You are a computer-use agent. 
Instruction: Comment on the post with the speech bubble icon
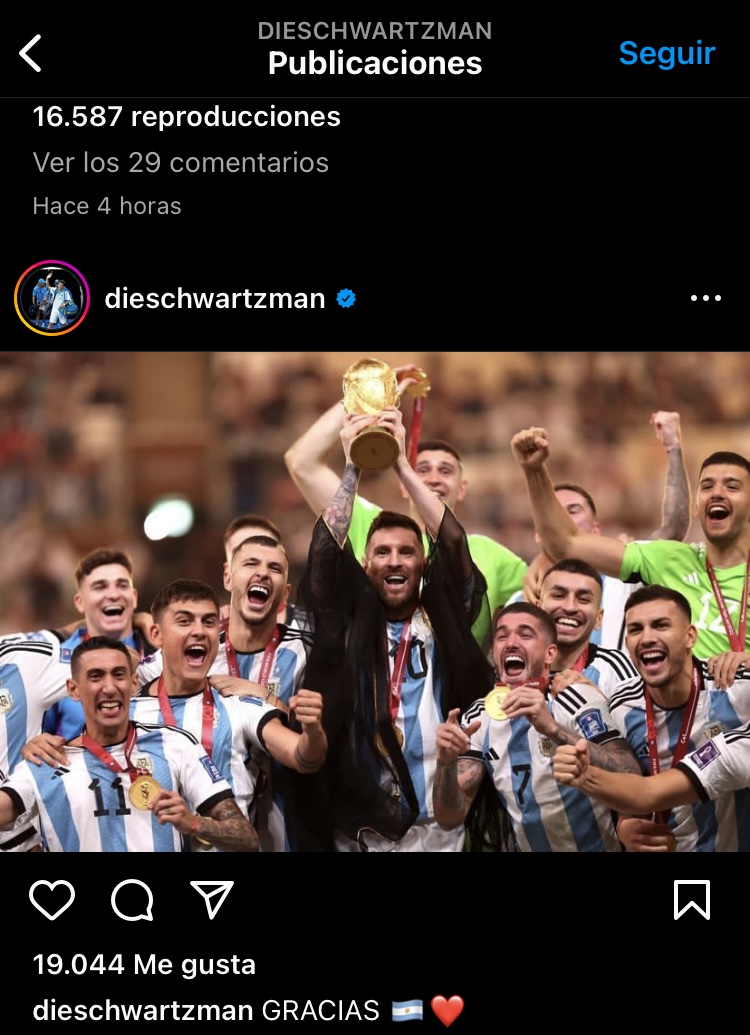click(132, 900)
